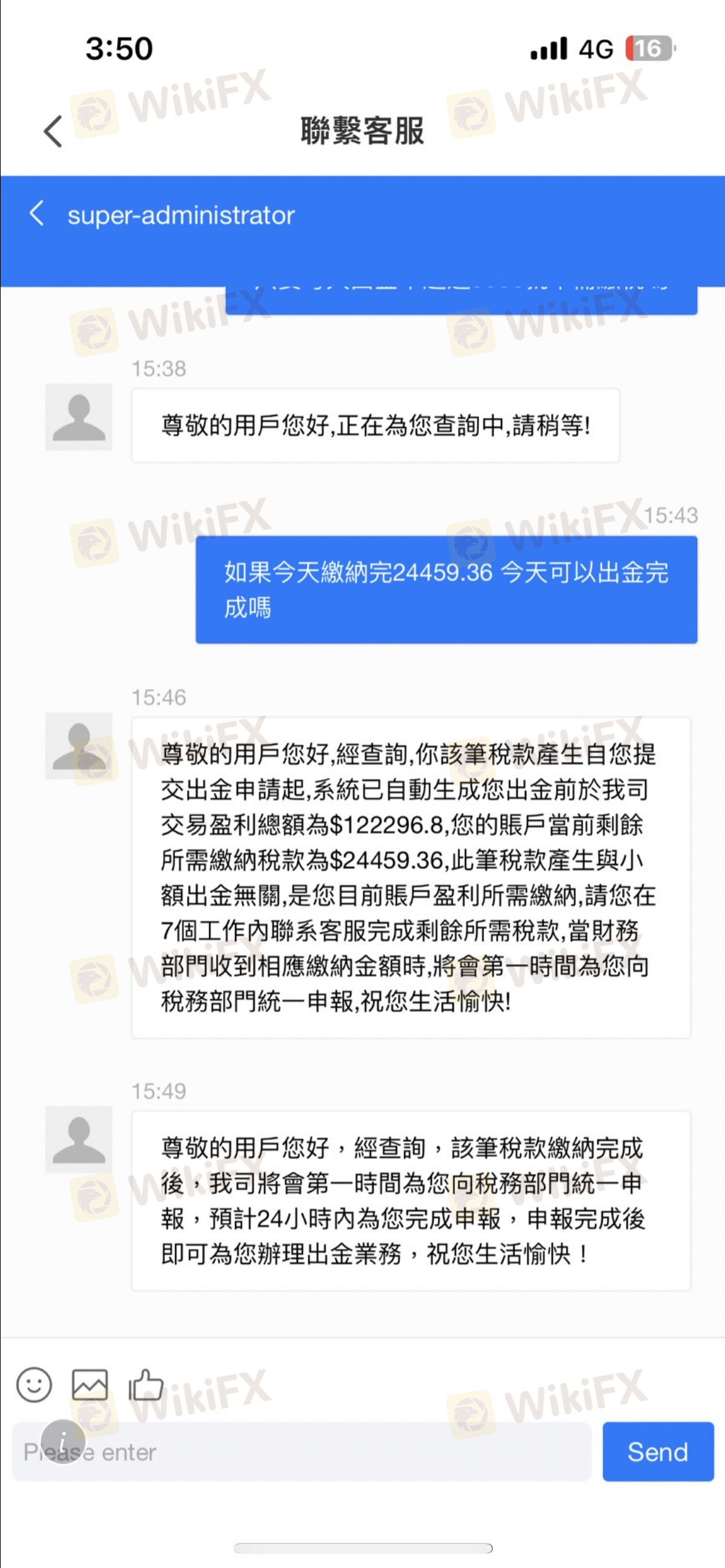Viewport: 725px width, 1568px height.
Task: Hit the Send button
Action: (658, 1452)
